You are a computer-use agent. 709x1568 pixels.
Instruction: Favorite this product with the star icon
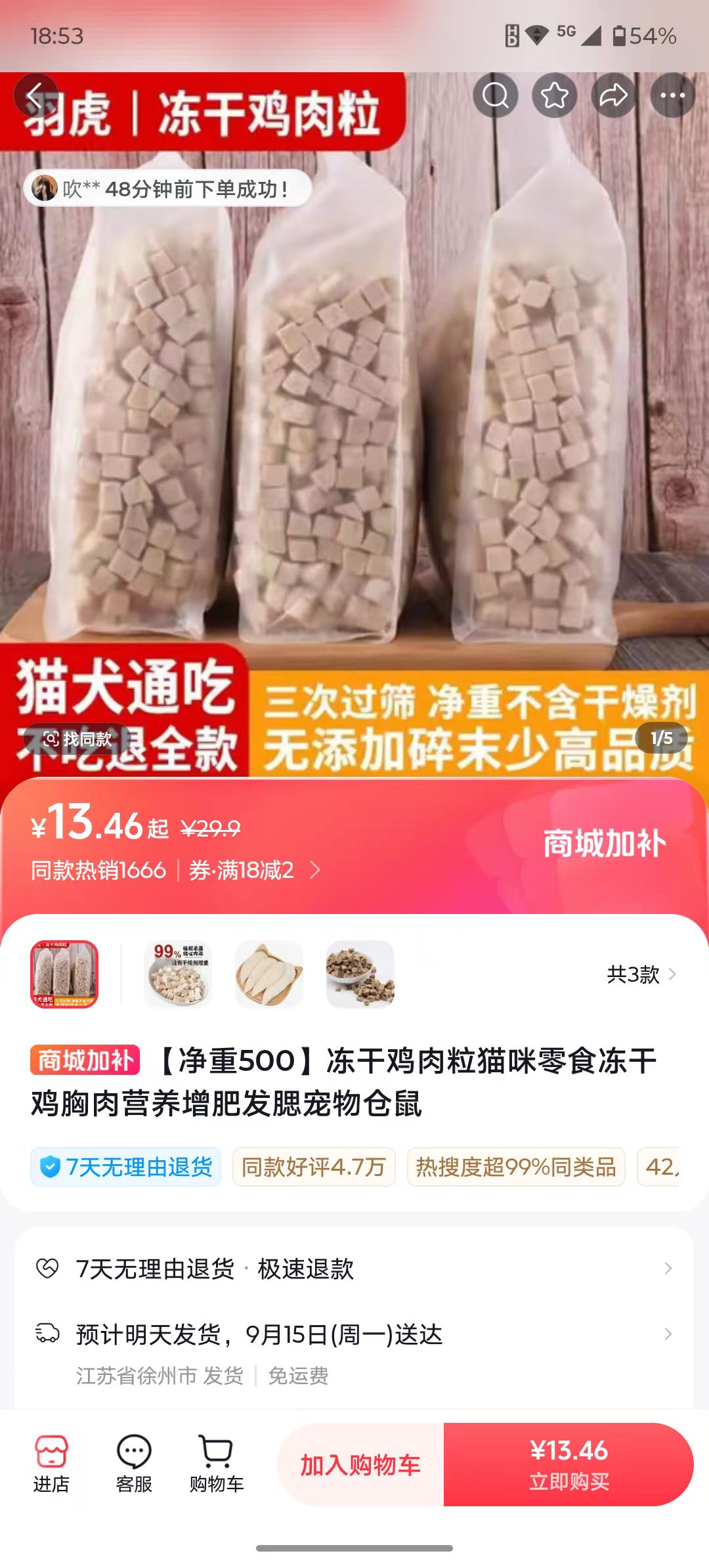coord(555,96)
